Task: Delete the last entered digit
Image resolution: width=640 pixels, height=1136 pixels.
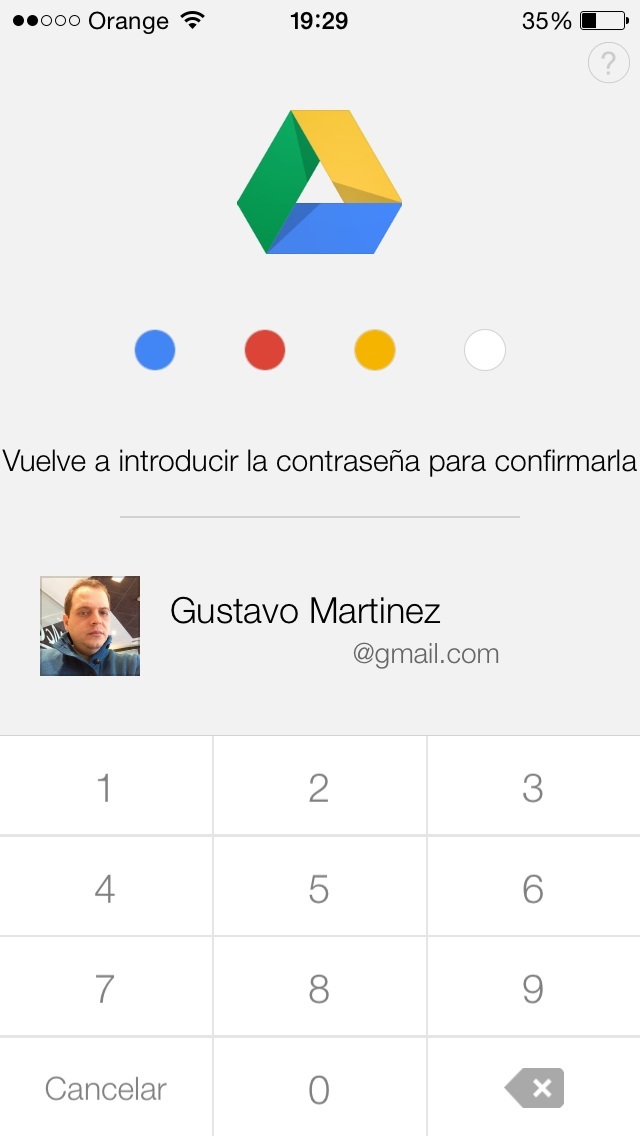Action: (534, 1087)
